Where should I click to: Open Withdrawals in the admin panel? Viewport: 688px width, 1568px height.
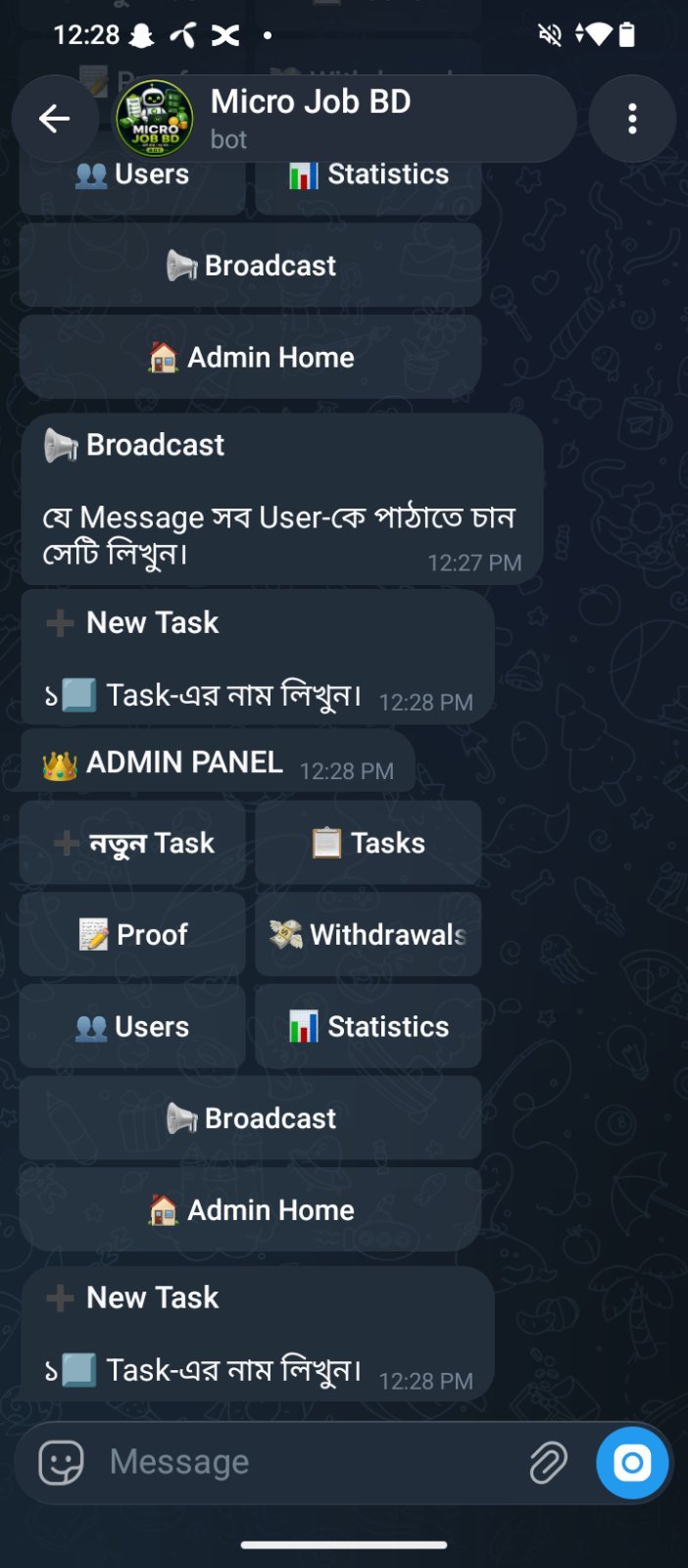click(x=369, y=934)
